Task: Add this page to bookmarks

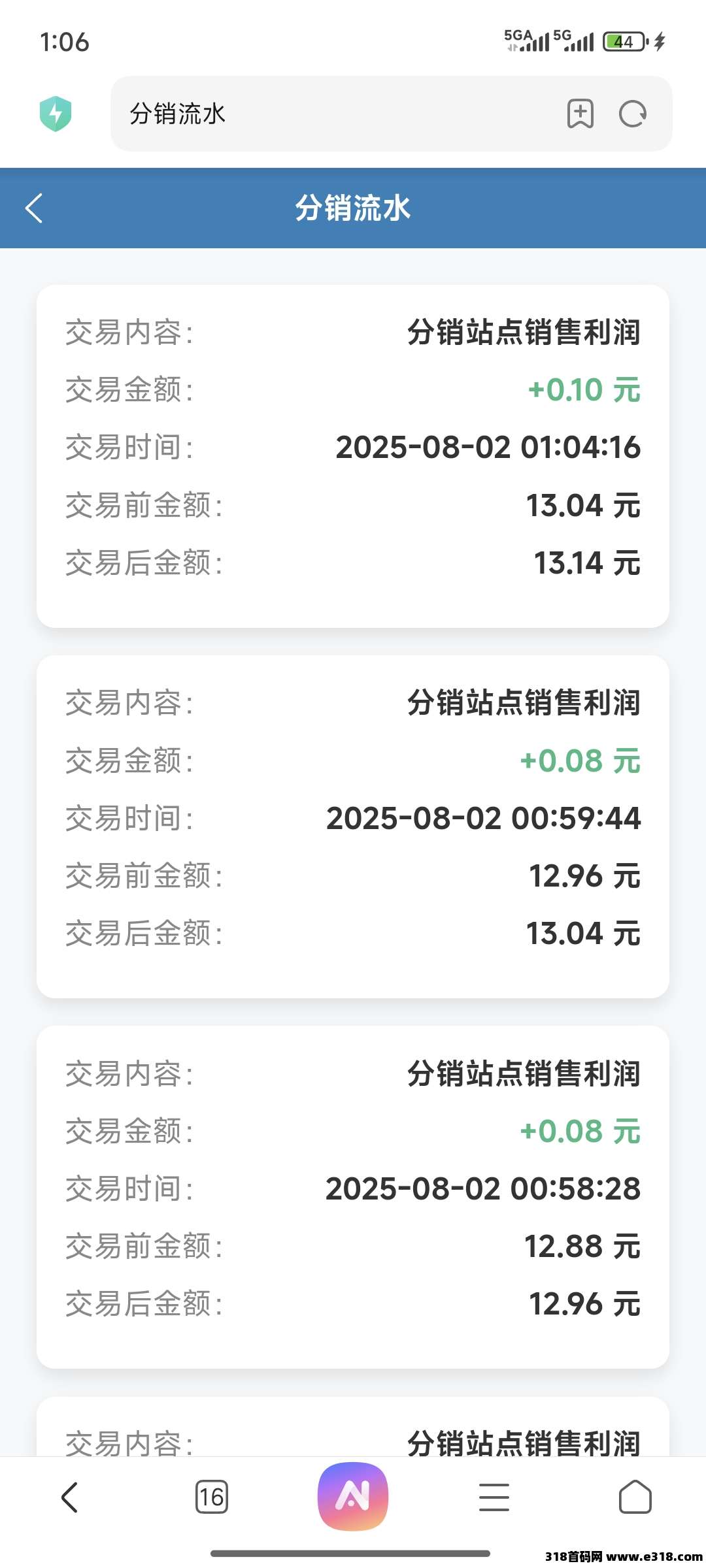Action: (580, 114)
